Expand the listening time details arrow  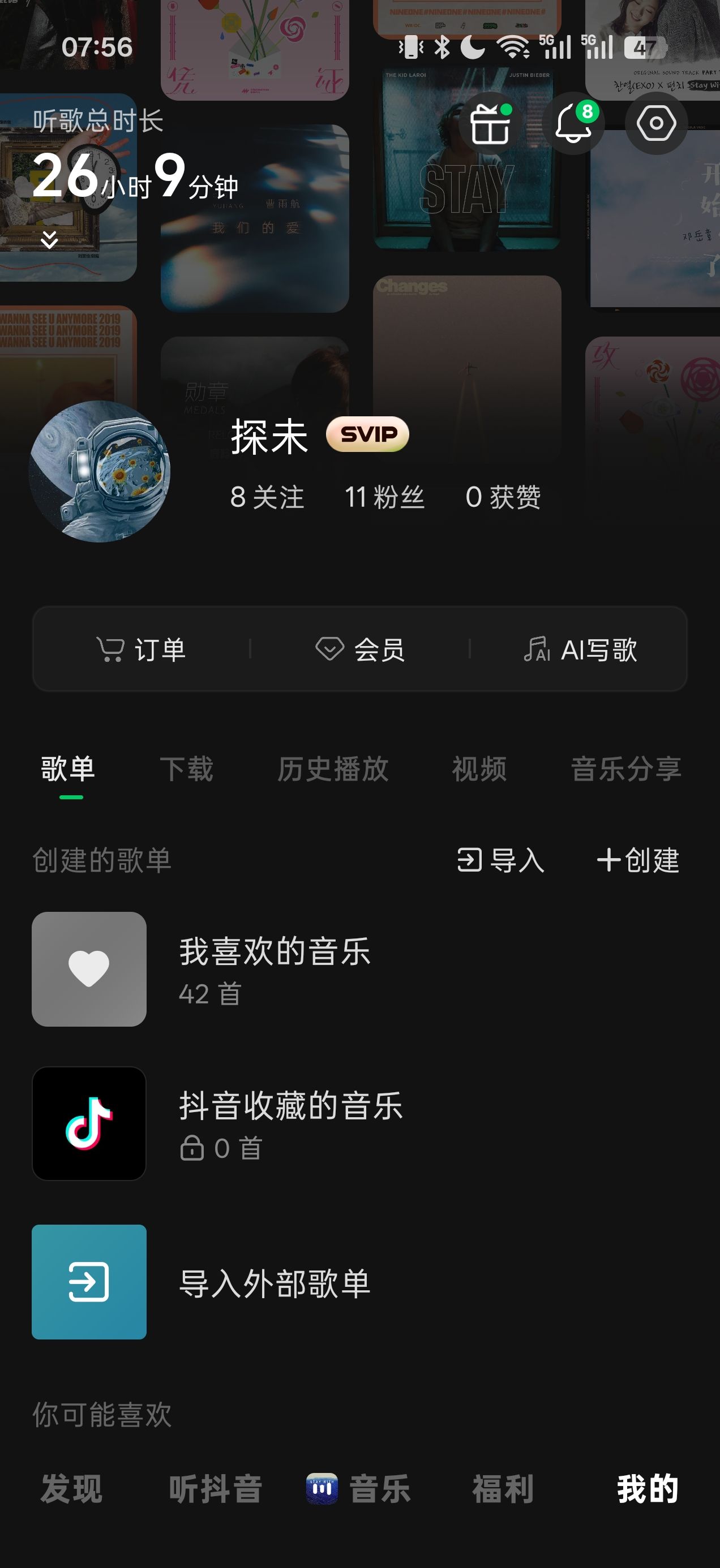coord(49,240)
